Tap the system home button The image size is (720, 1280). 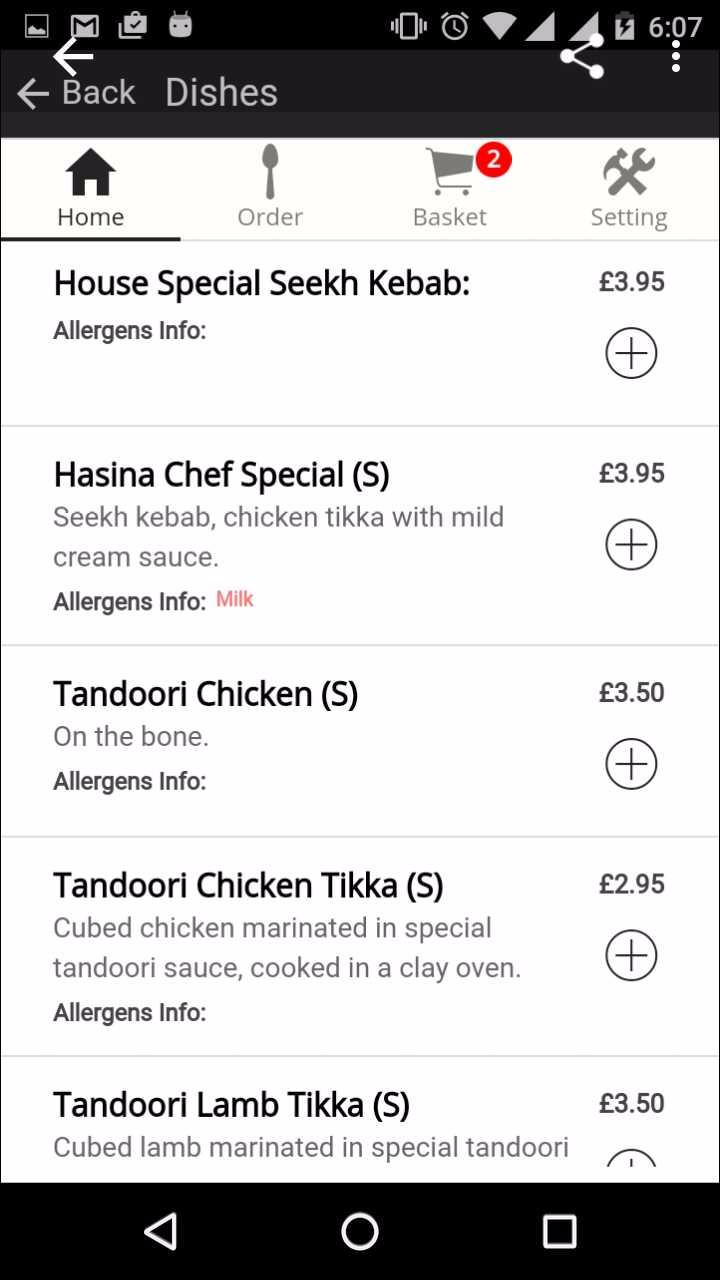pos(360,1231)
